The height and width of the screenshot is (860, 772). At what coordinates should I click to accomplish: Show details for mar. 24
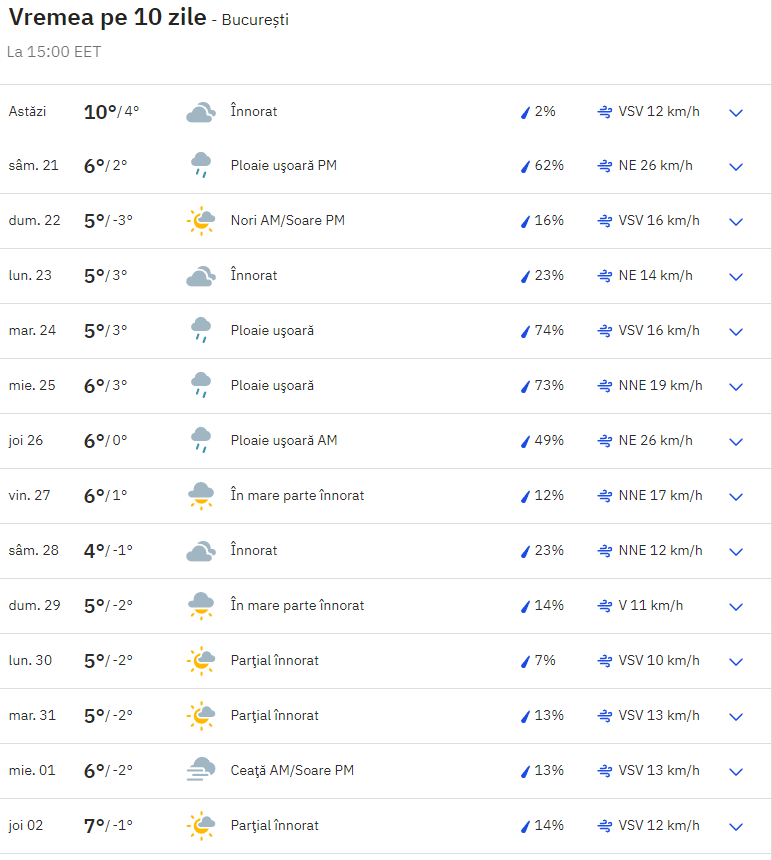[x=736, y=332]
